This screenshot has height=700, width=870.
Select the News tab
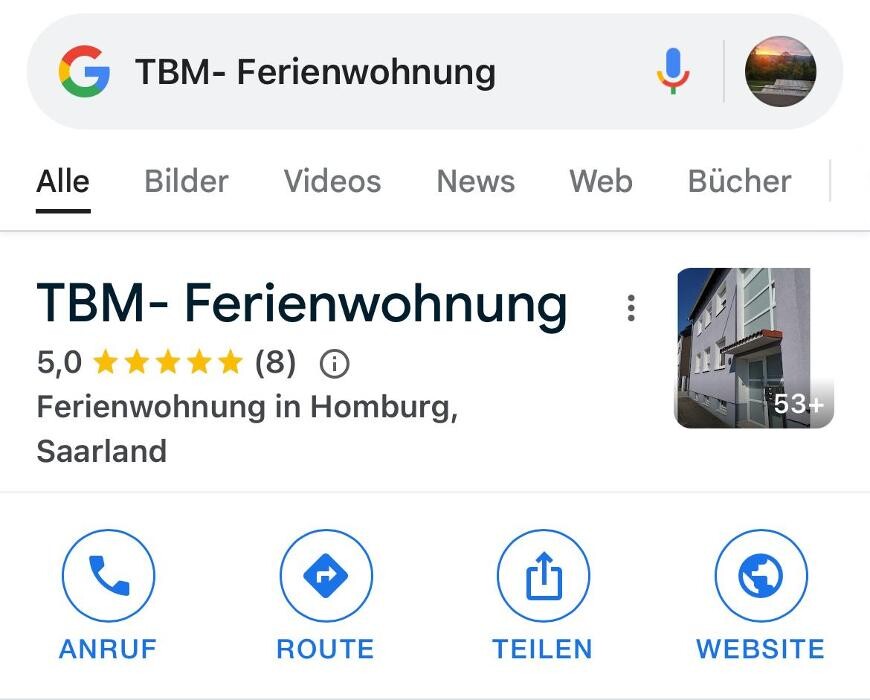(x=475, y=181)
